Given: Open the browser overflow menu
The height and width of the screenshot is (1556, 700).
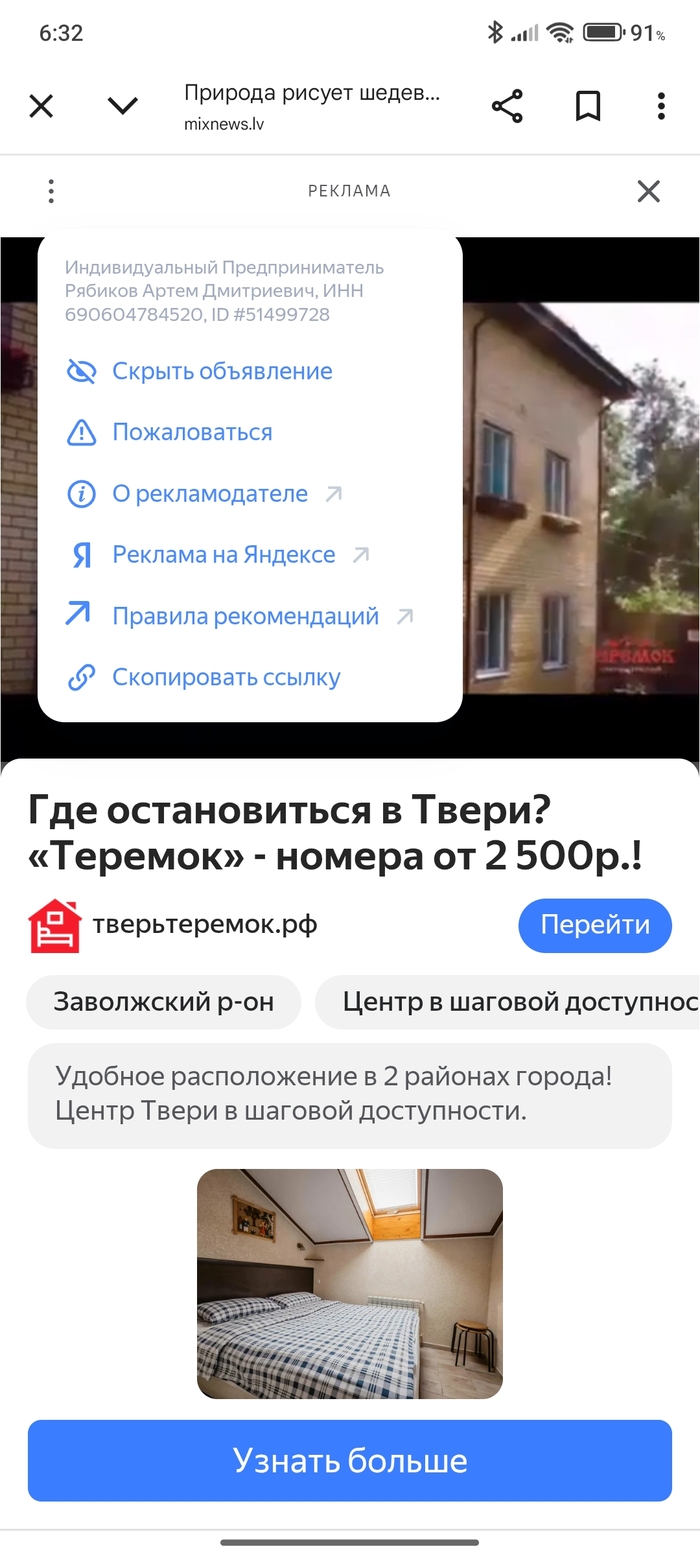Looking at the screenshot, I should [x=661, y=106].
